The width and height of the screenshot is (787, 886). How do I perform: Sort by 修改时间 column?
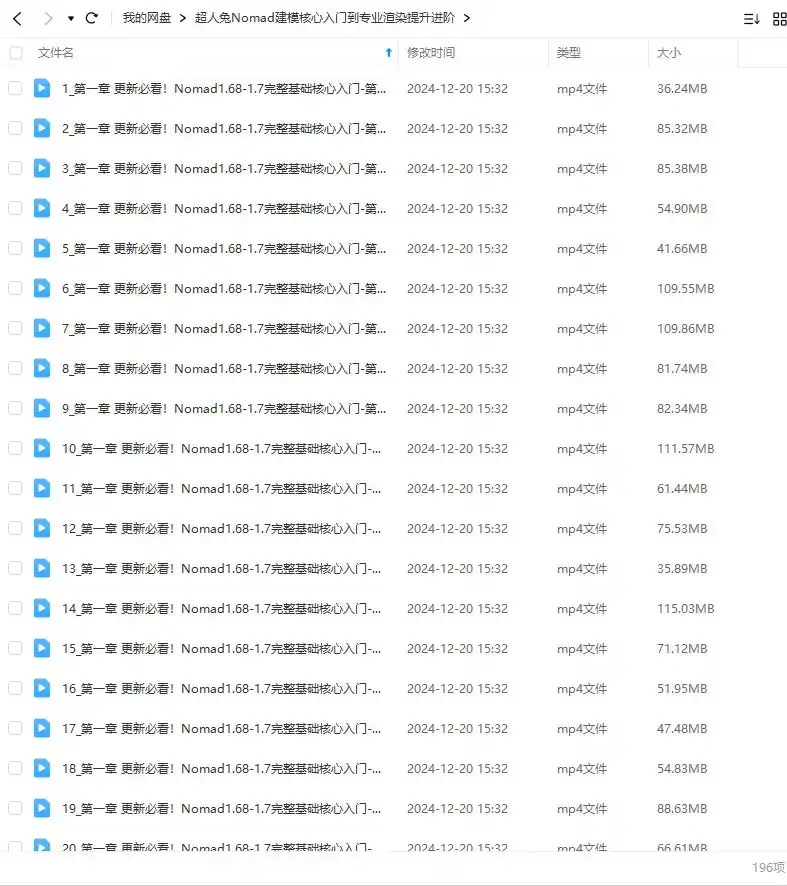point(431,52)
